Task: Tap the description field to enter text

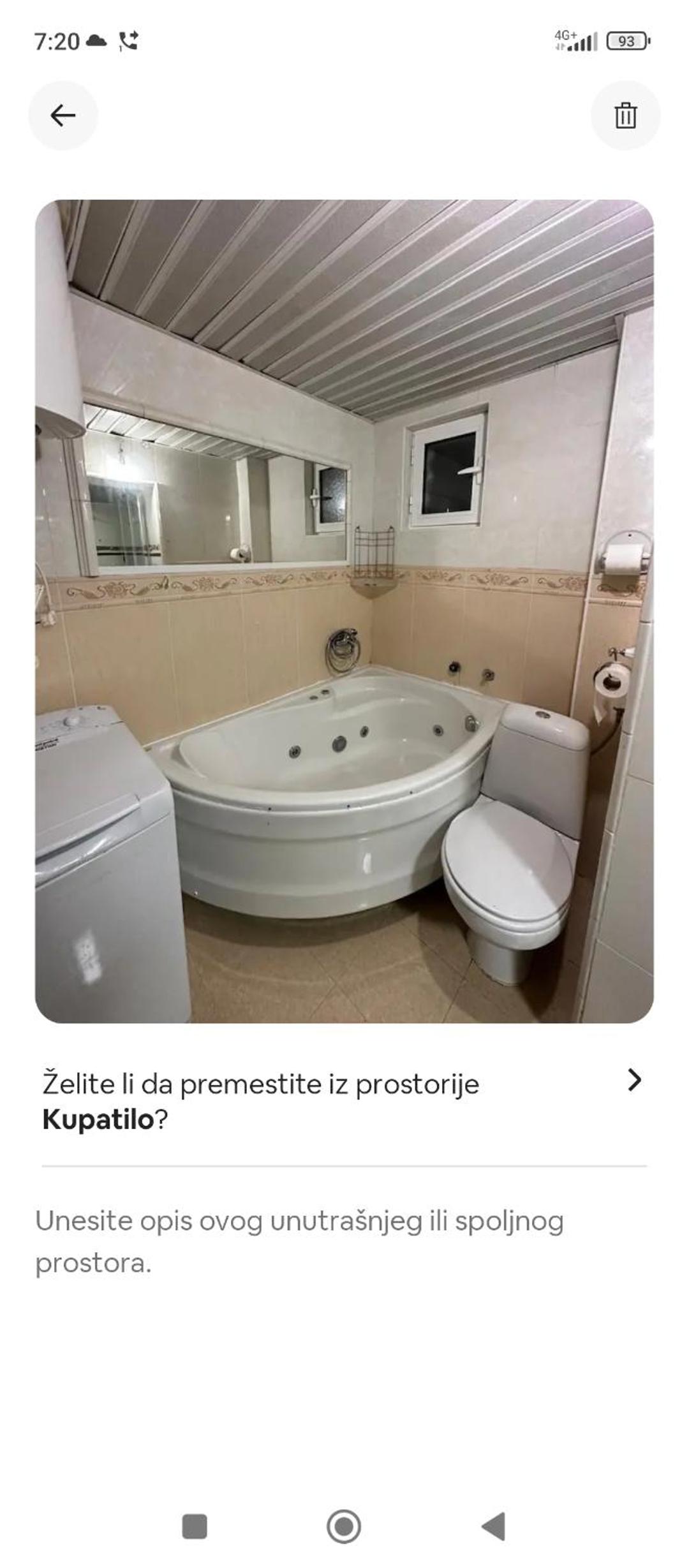Action: pos(344,1241)
